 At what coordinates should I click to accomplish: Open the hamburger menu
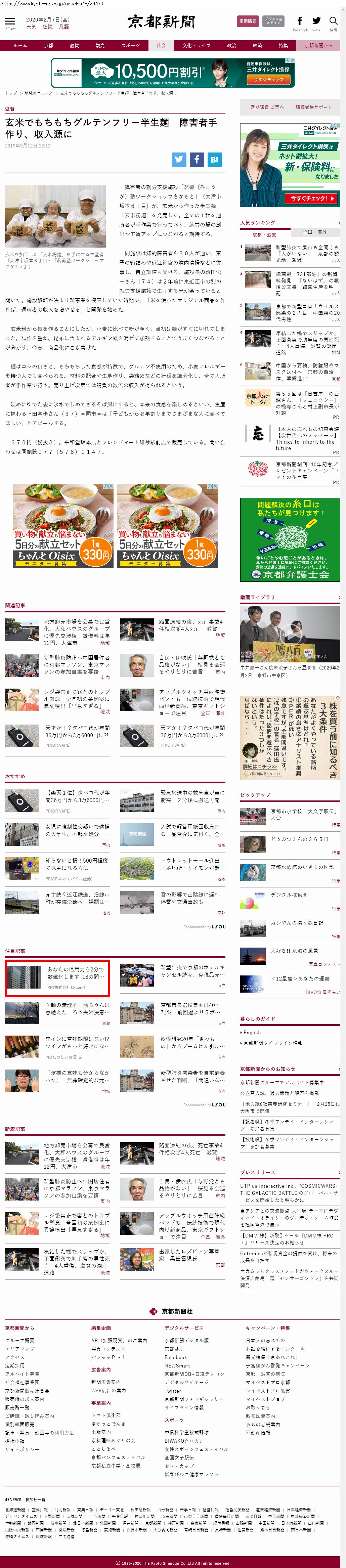point(10,23)
